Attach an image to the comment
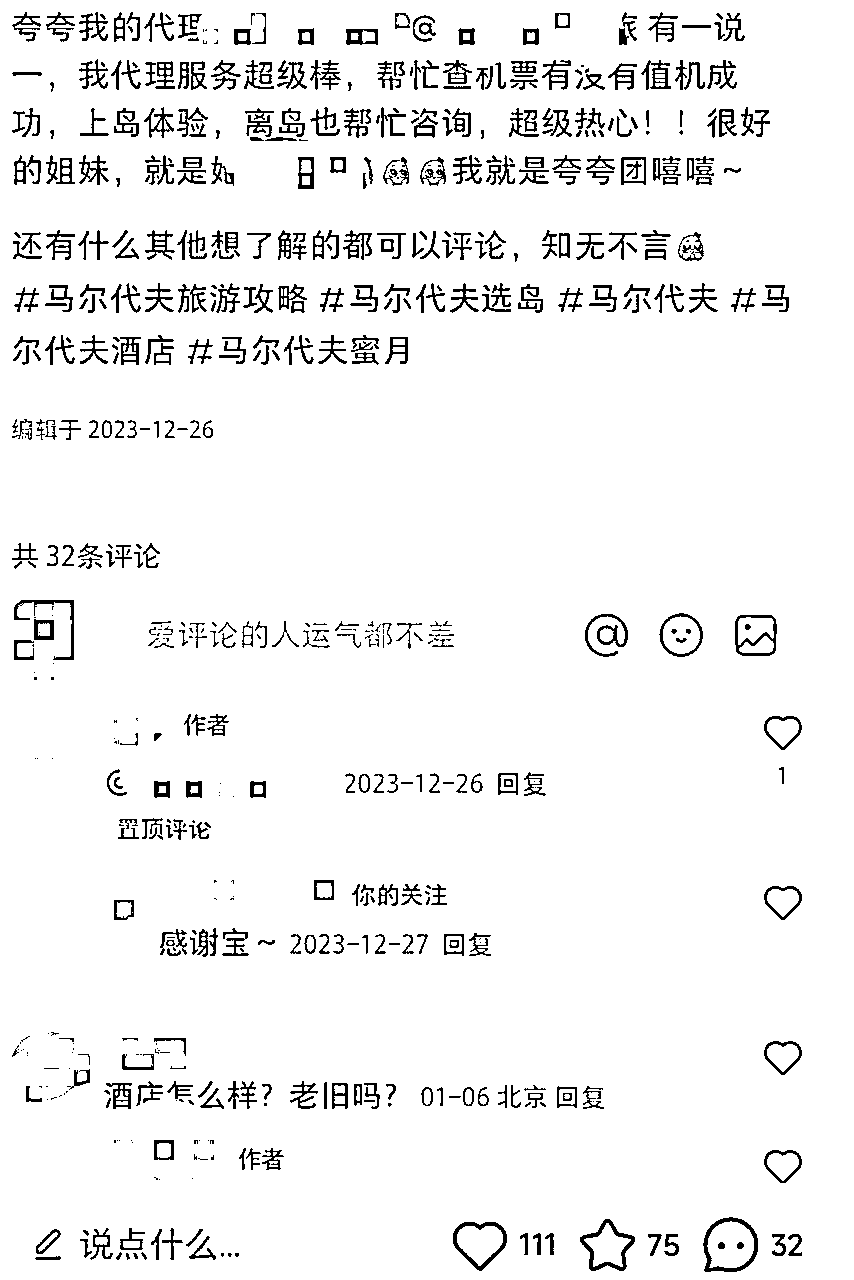854x1280 pixels. pos(756,635)
